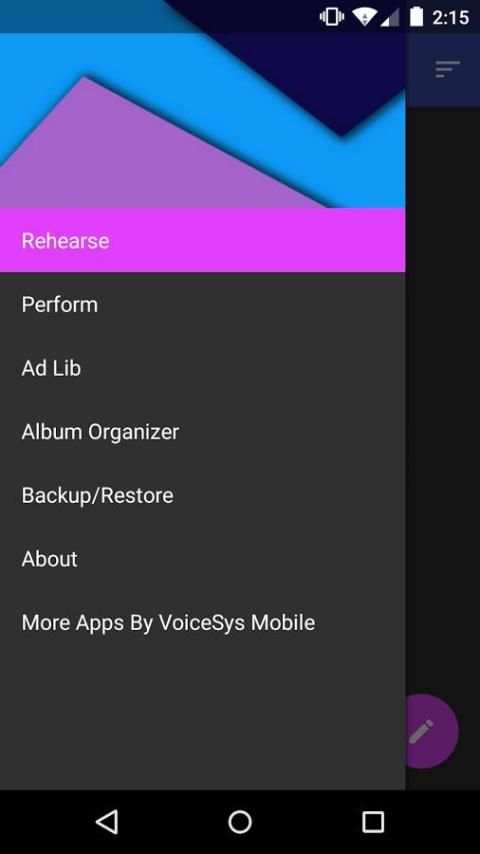Open the sort icon in the toolbar
Viewport: 480px width, 854px height.
(x=447, y=69)
